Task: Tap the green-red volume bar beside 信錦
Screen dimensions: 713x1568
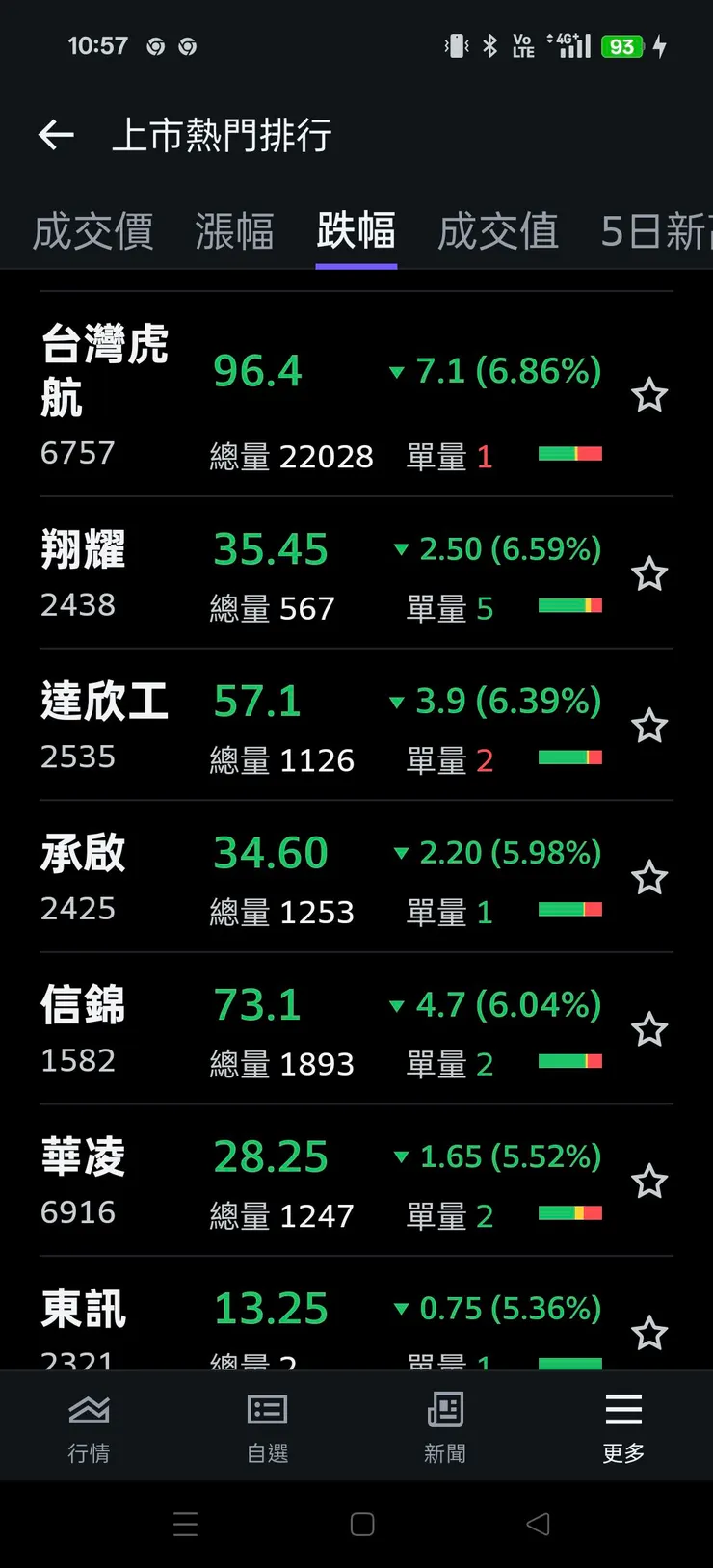Action: [569, 1060]
